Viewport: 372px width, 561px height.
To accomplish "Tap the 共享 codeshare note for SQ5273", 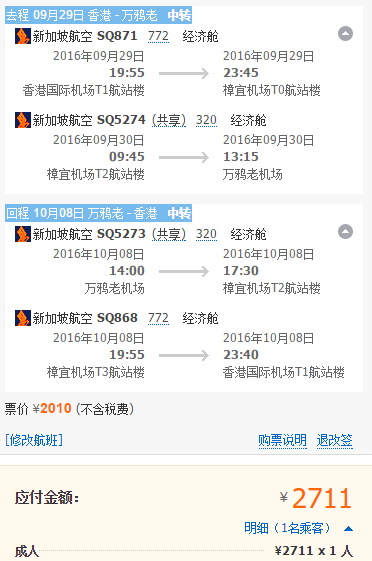I will [169, 234].
